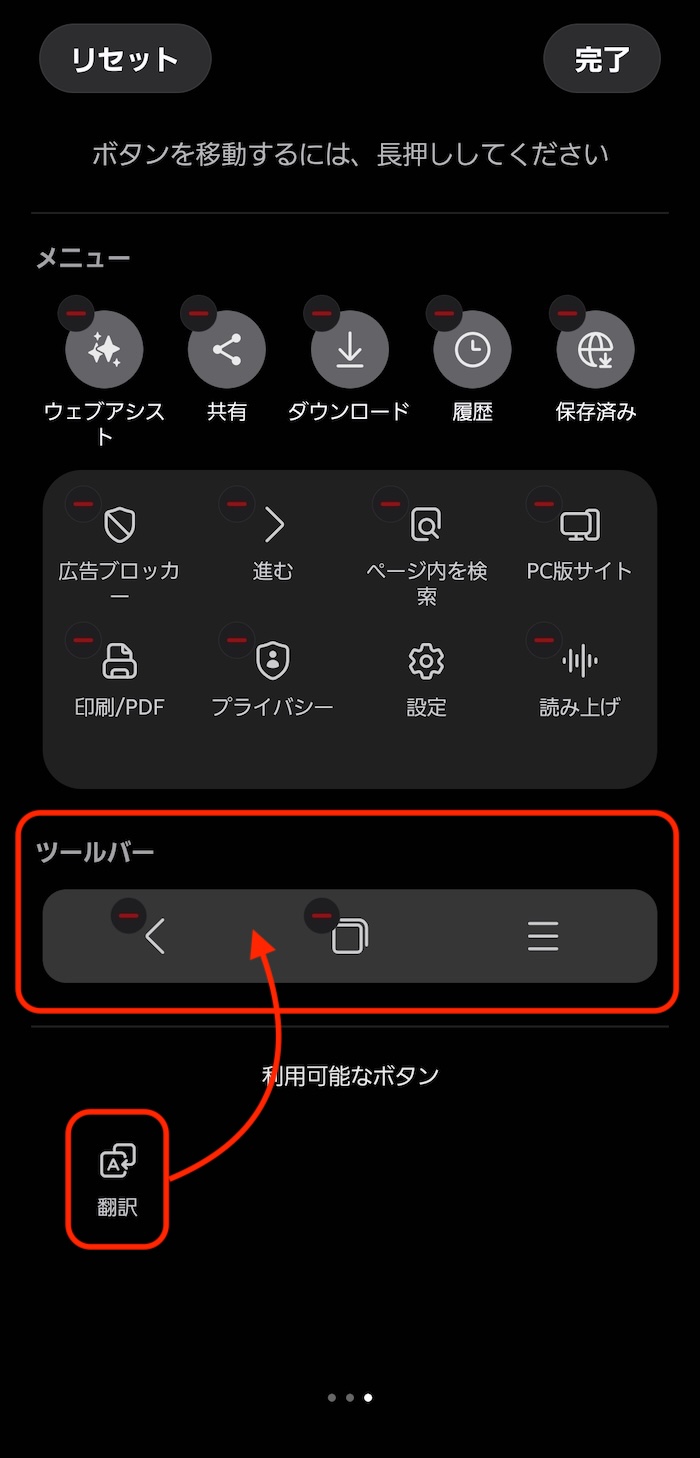Remove 保存済み from the menu
700x1458 pixels.
point(568,313)
